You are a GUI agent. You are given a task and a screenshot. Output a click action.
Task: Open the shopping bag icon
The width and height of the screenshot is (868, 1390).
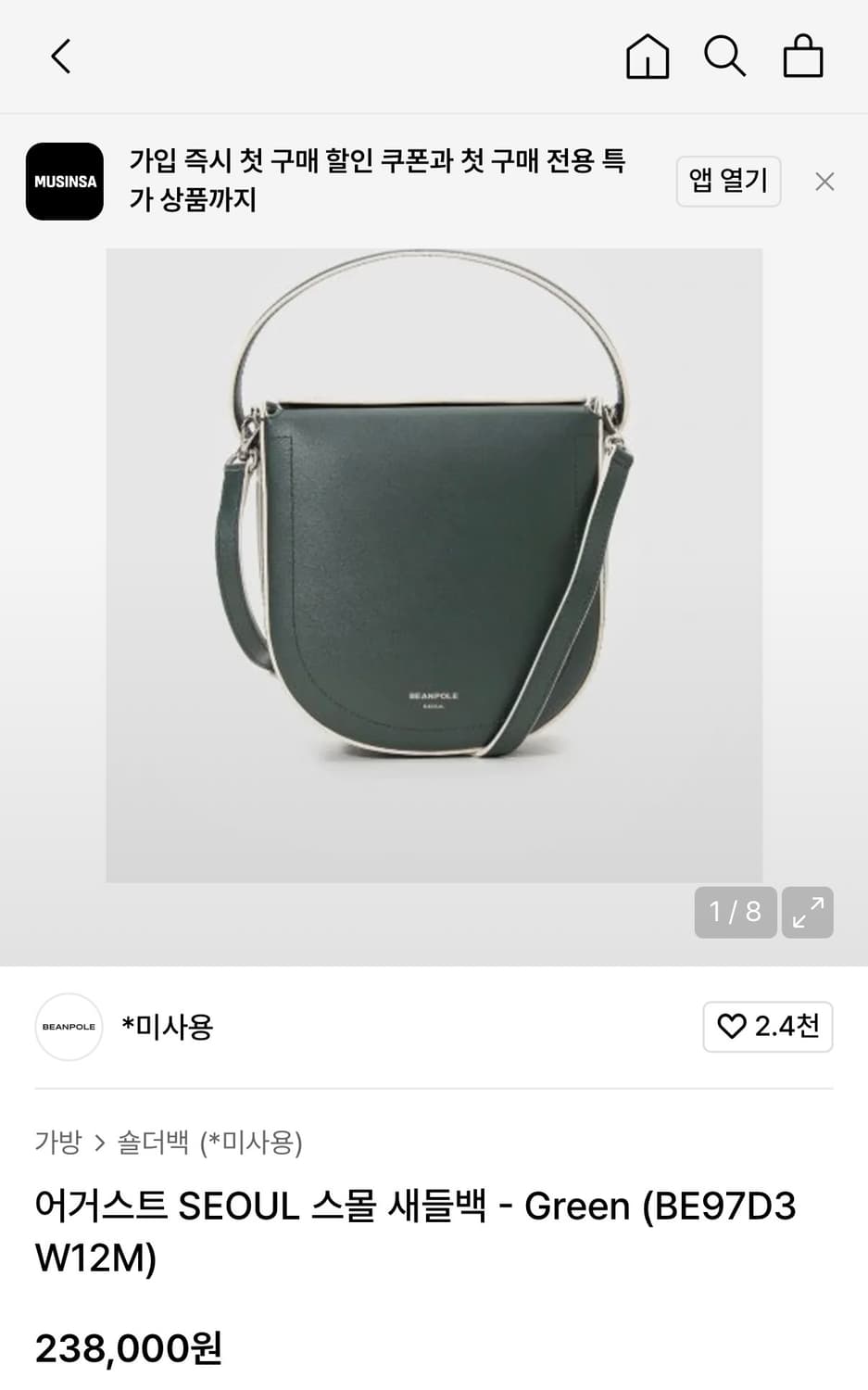802,56
